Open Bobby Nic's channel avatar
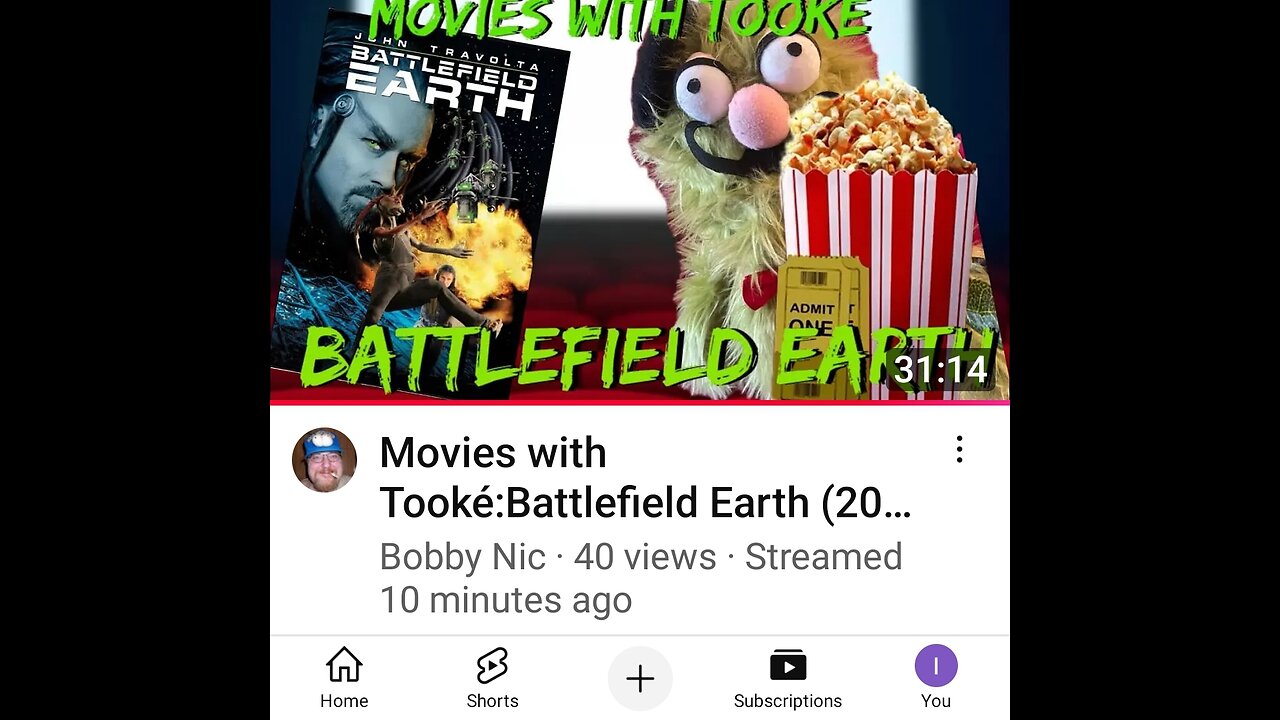This screenshot has height=720, width=1280. click(324, 461)
